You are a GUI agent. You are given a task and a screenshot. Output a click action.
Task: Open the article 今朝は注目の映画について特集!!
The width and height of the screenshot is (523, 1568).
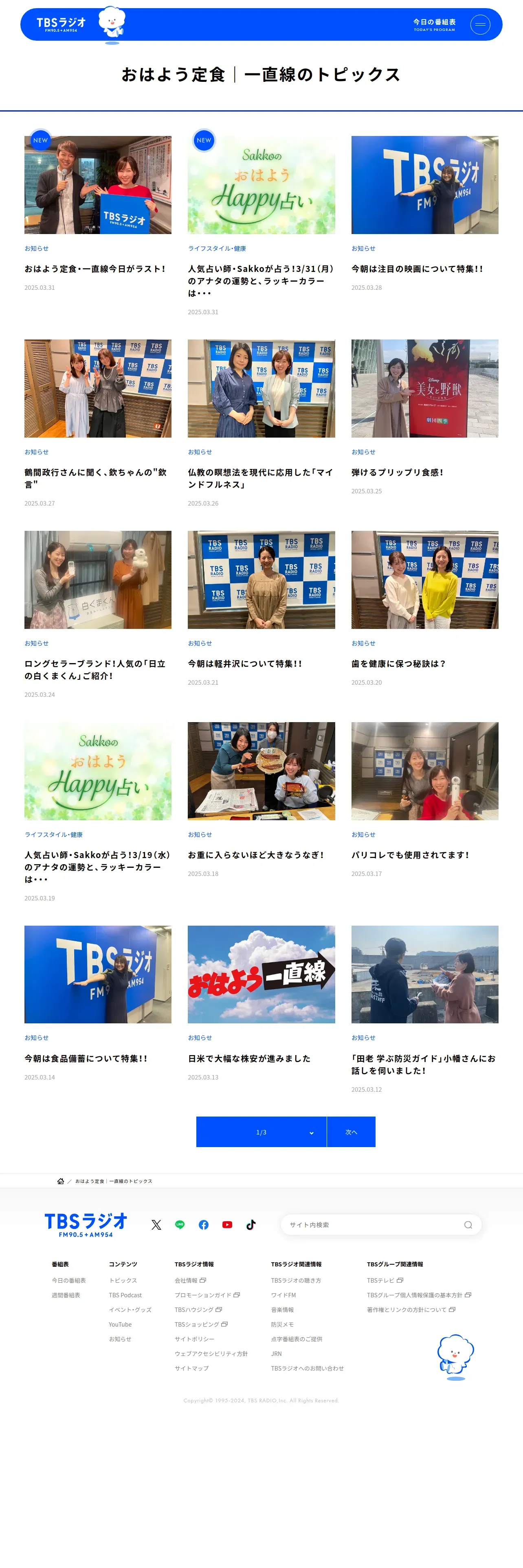click(x=417, y=268)
